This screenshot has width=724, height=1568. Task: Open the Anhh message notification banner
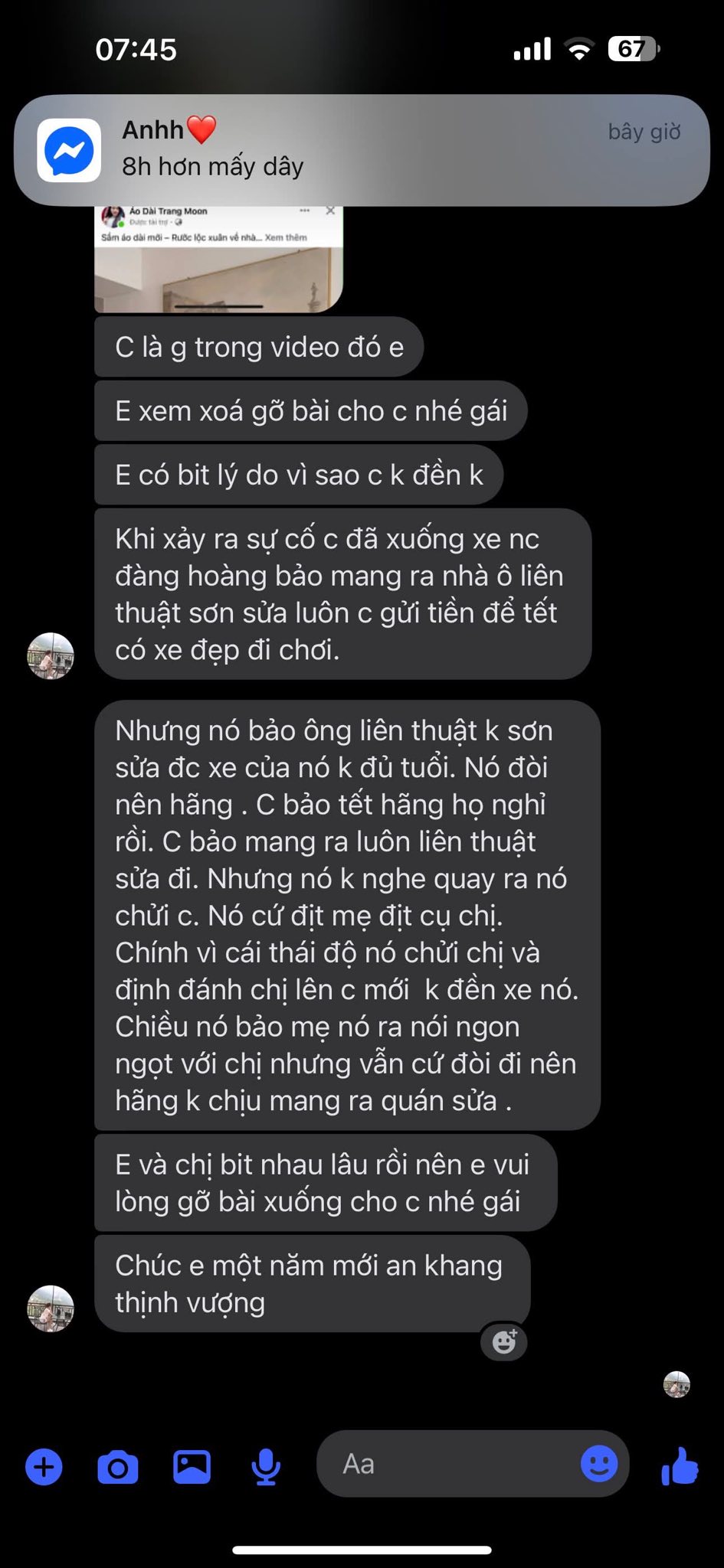(x=362, y=150)
